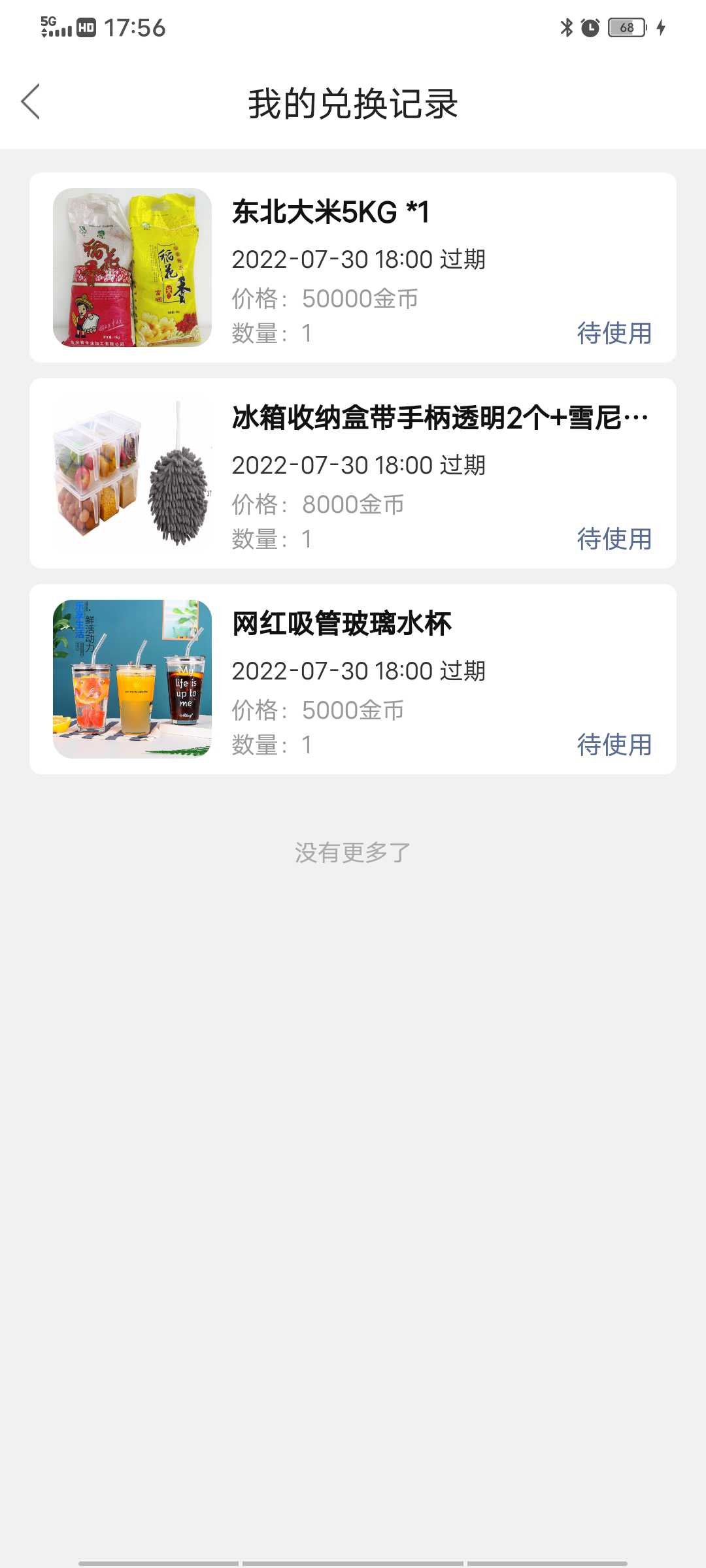The height and width of the screenshot is (1568, 706).
Task: Go back using the top-left arrow
Action: pyautogui.click(x=31, y=102)
